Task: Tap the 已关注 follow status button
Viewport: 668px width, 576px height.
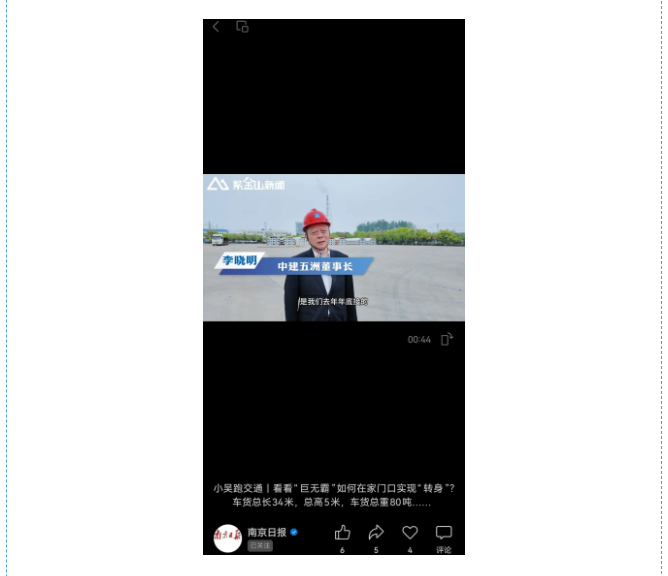Action: [x=260, y=546]
